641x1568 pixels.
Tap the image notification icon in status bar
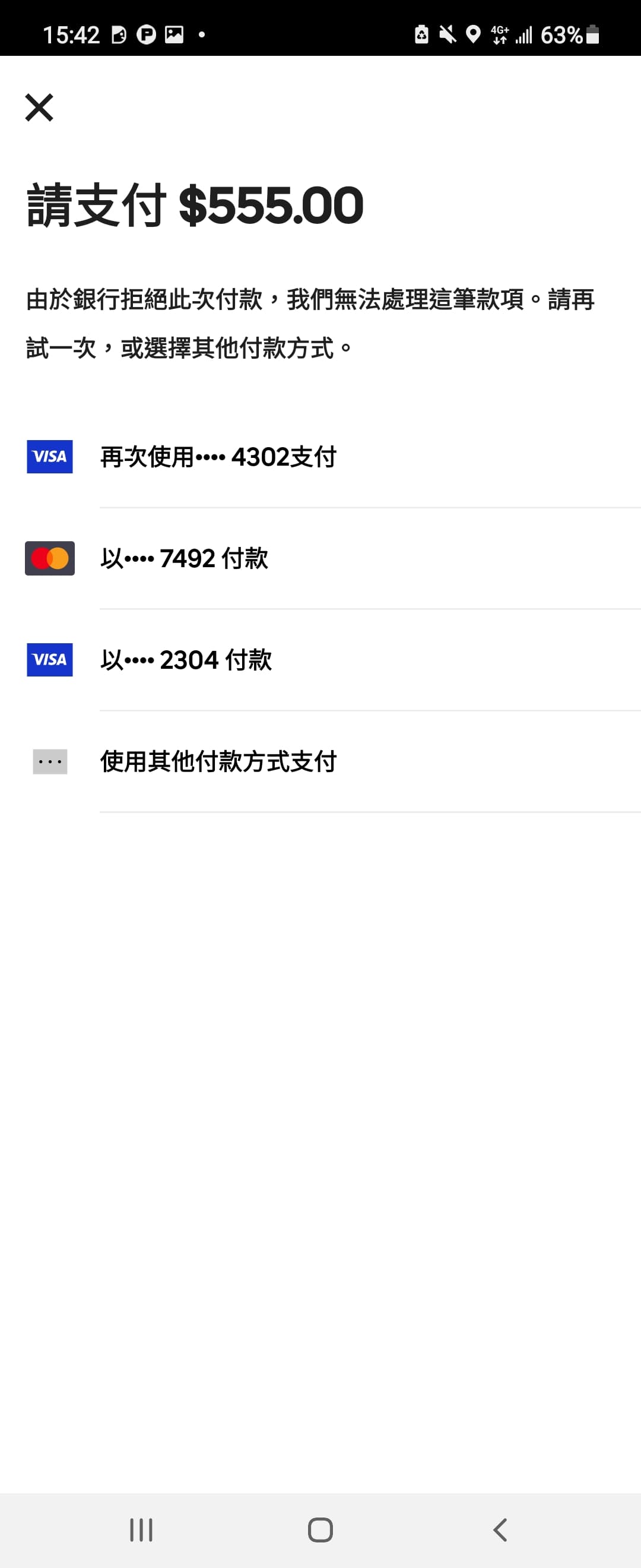(173, 34)
